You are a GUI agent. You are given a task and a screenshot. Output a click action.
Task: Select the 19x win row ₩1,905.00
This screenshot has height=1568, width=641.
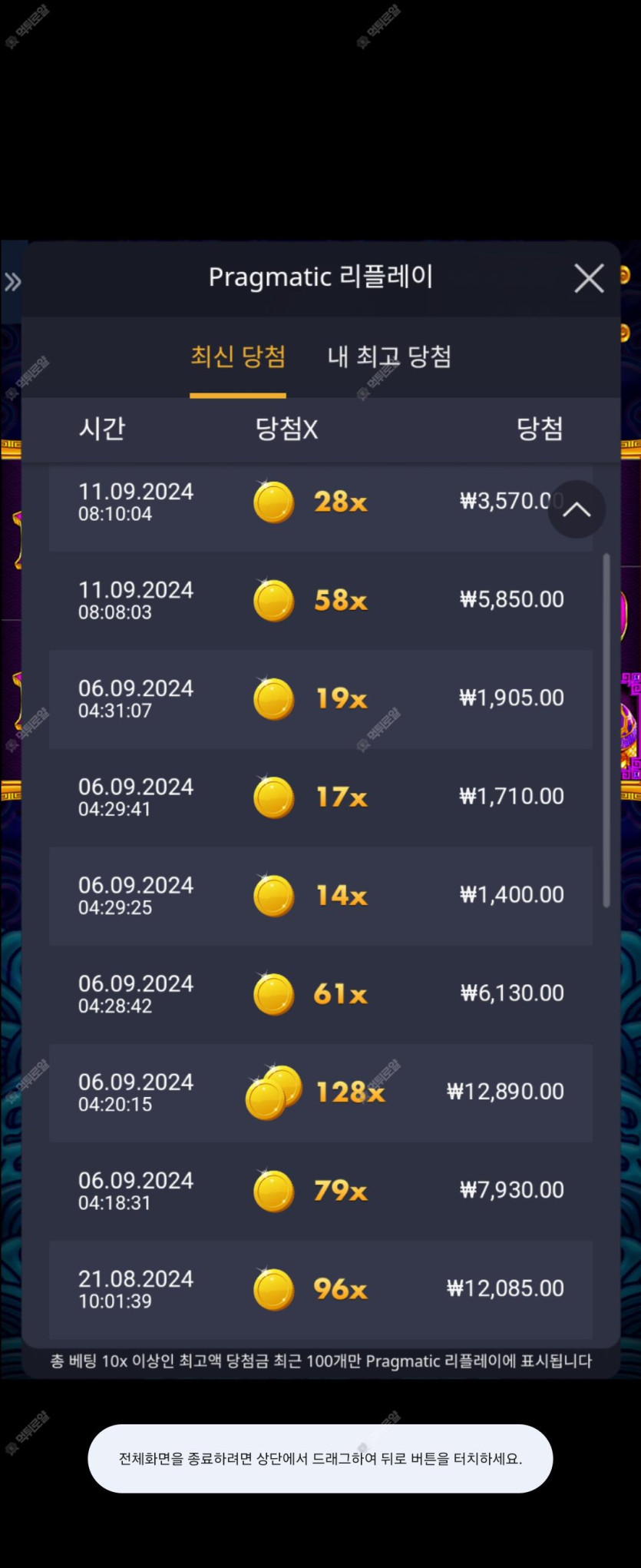click(x=320, y=698)
